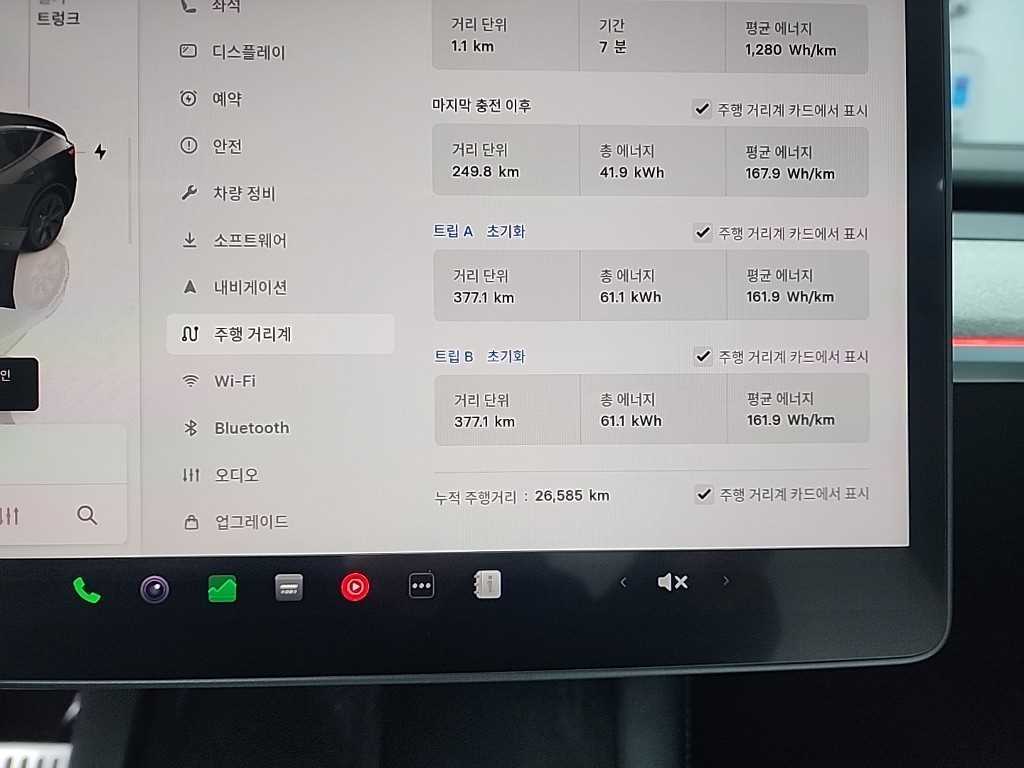1024x768 pixels.
Task: Select the 내비게이션 settings
Action: click(x=250, y=287)
